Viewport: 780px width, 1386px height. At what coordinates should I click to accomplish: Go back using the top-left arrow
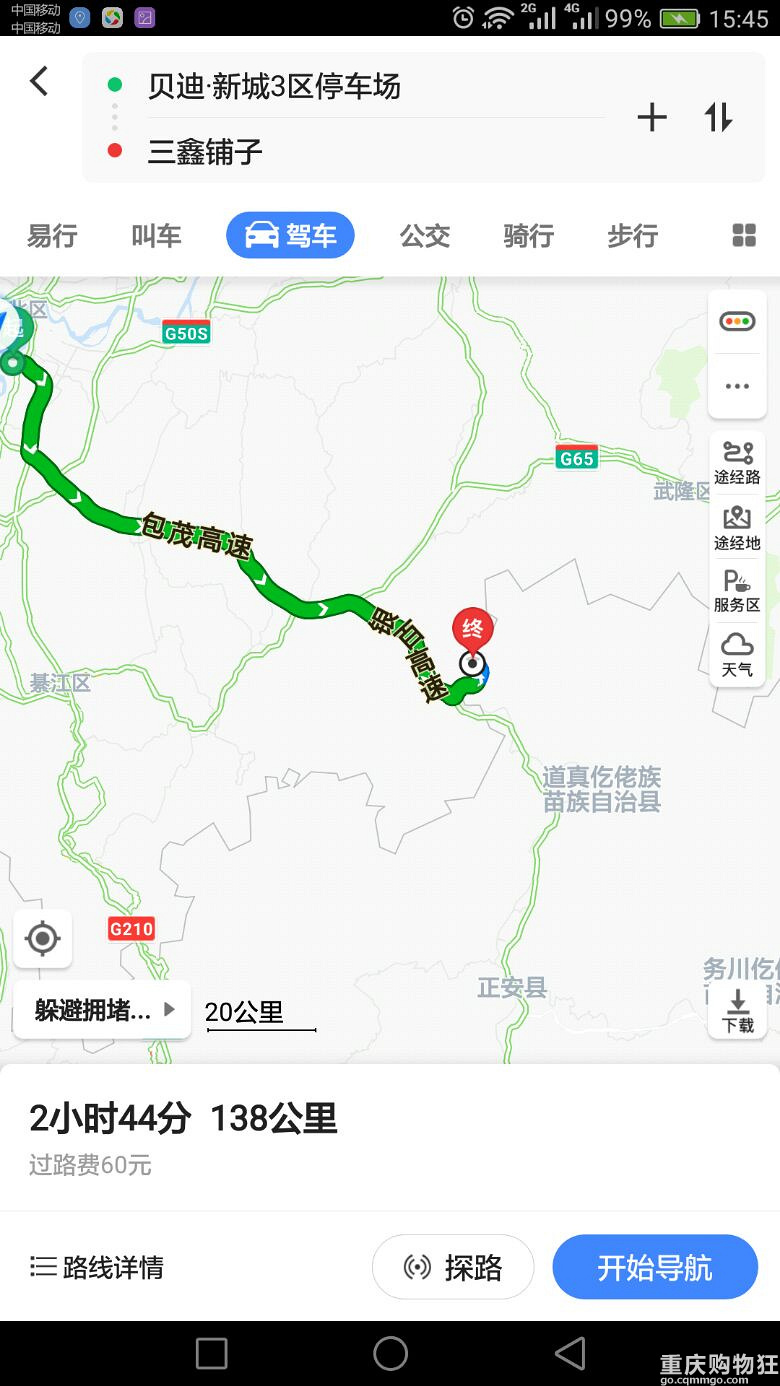coord(39,81)
